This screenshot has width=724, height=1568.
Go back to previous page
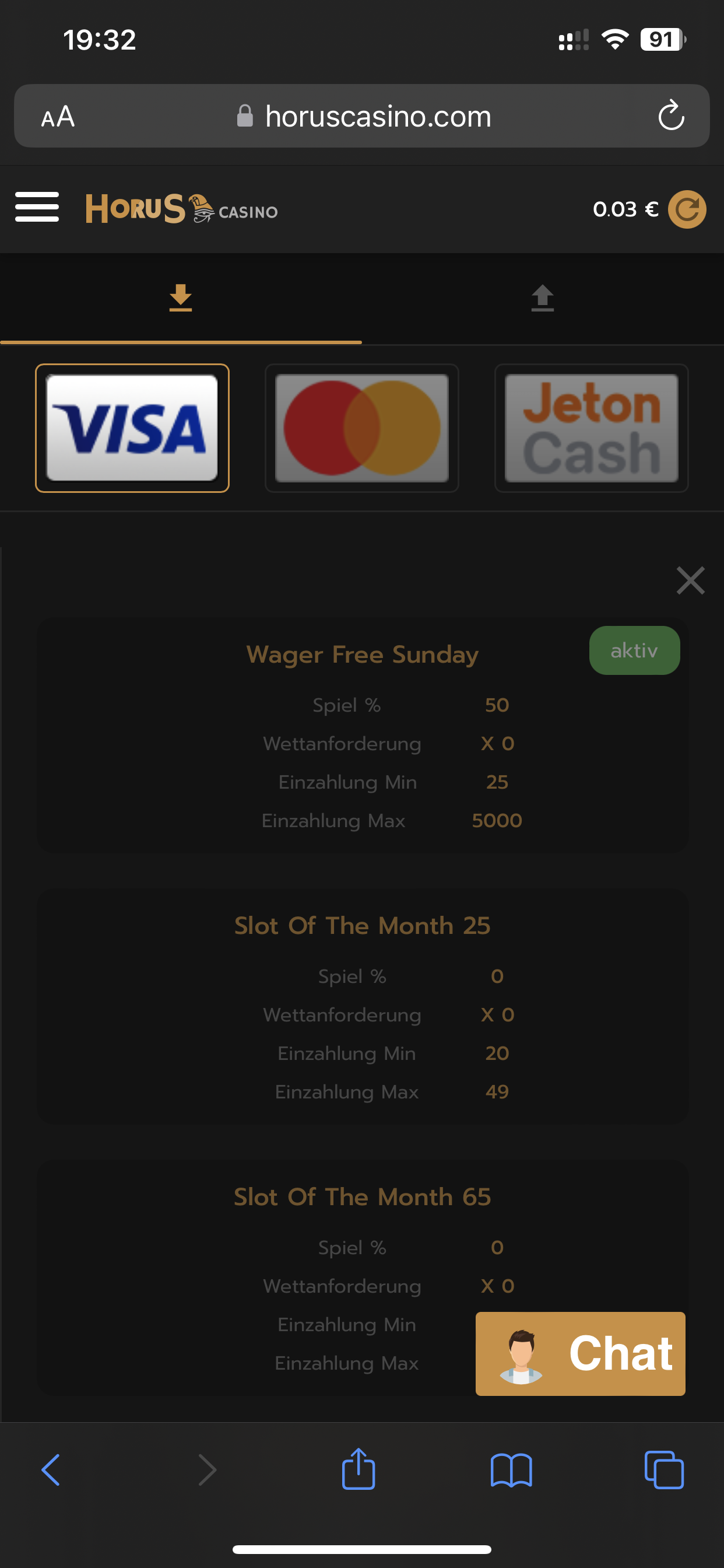tap(51, 1470)
